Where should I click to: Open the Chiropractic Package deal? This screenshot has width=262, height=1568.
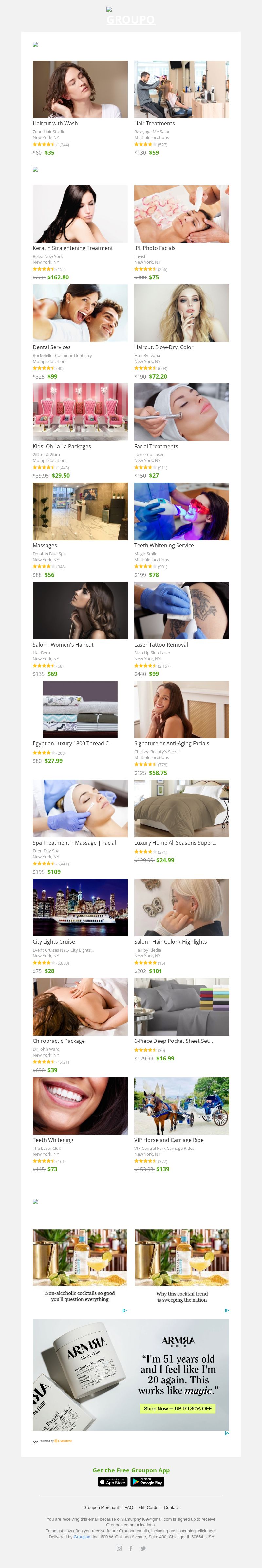click(x=80, y=1007)
